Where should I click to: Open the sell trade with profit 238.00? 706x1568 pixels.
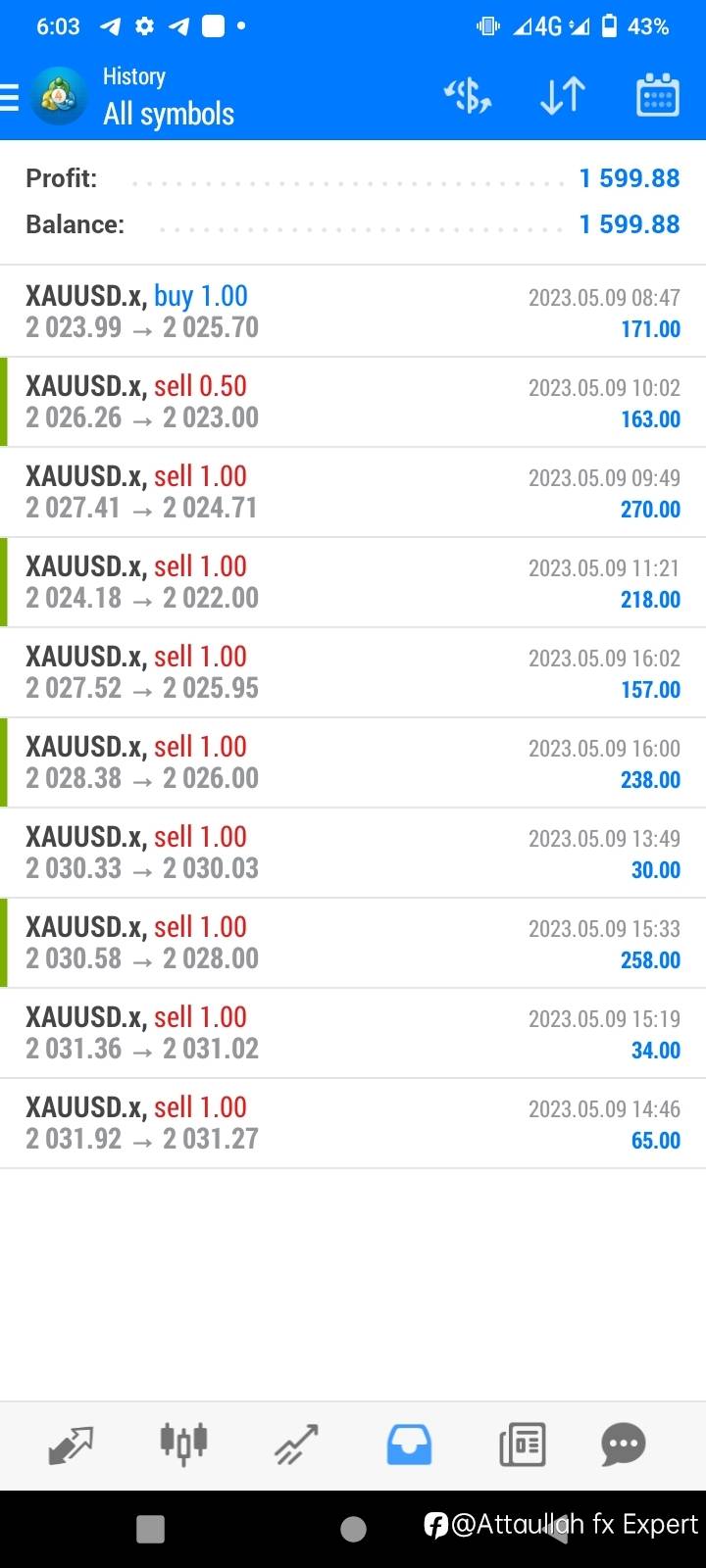pos(353,762)
